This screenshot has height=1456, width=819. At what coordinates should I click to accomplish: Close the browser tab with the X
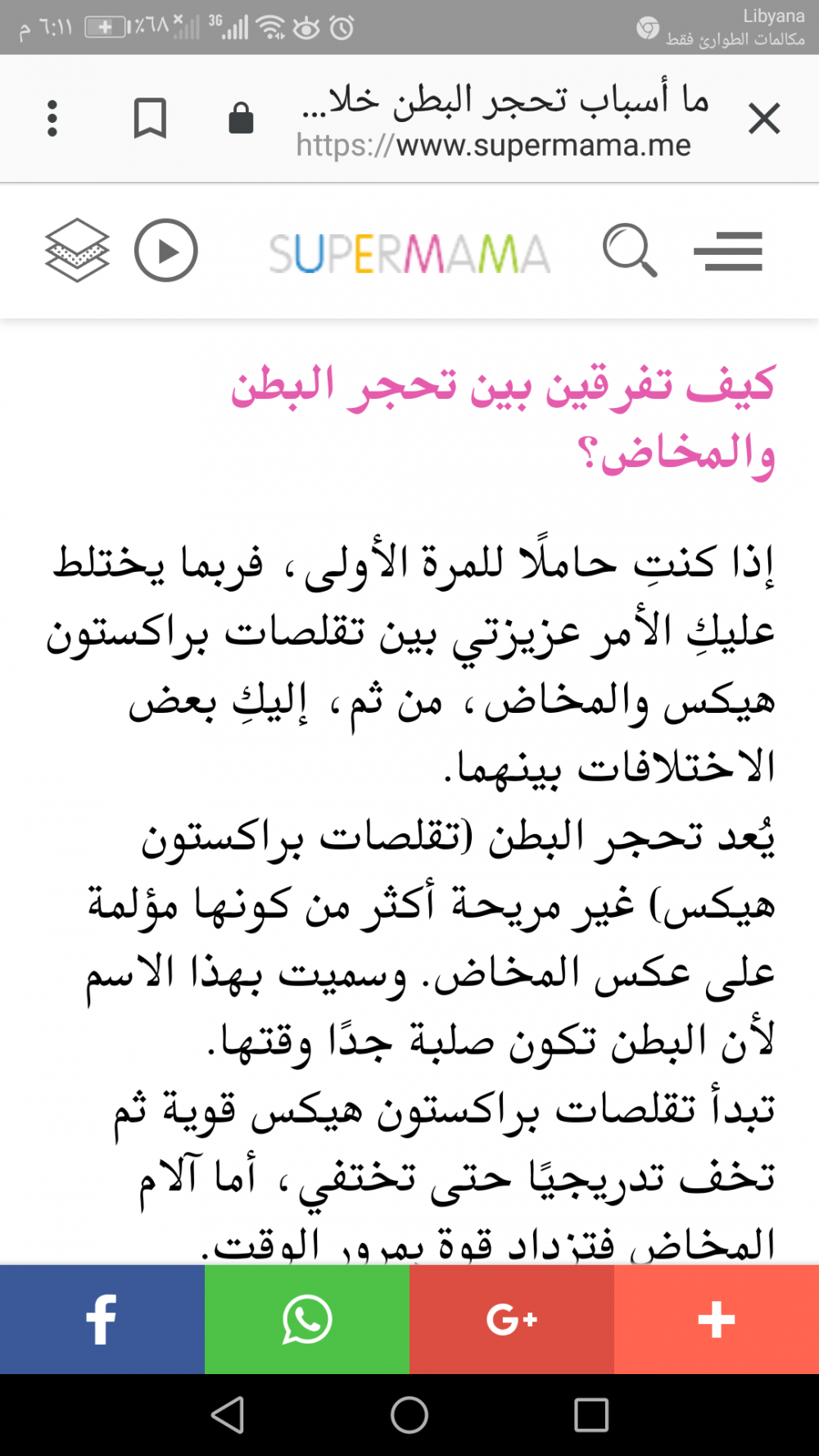[x=763, y=120]
